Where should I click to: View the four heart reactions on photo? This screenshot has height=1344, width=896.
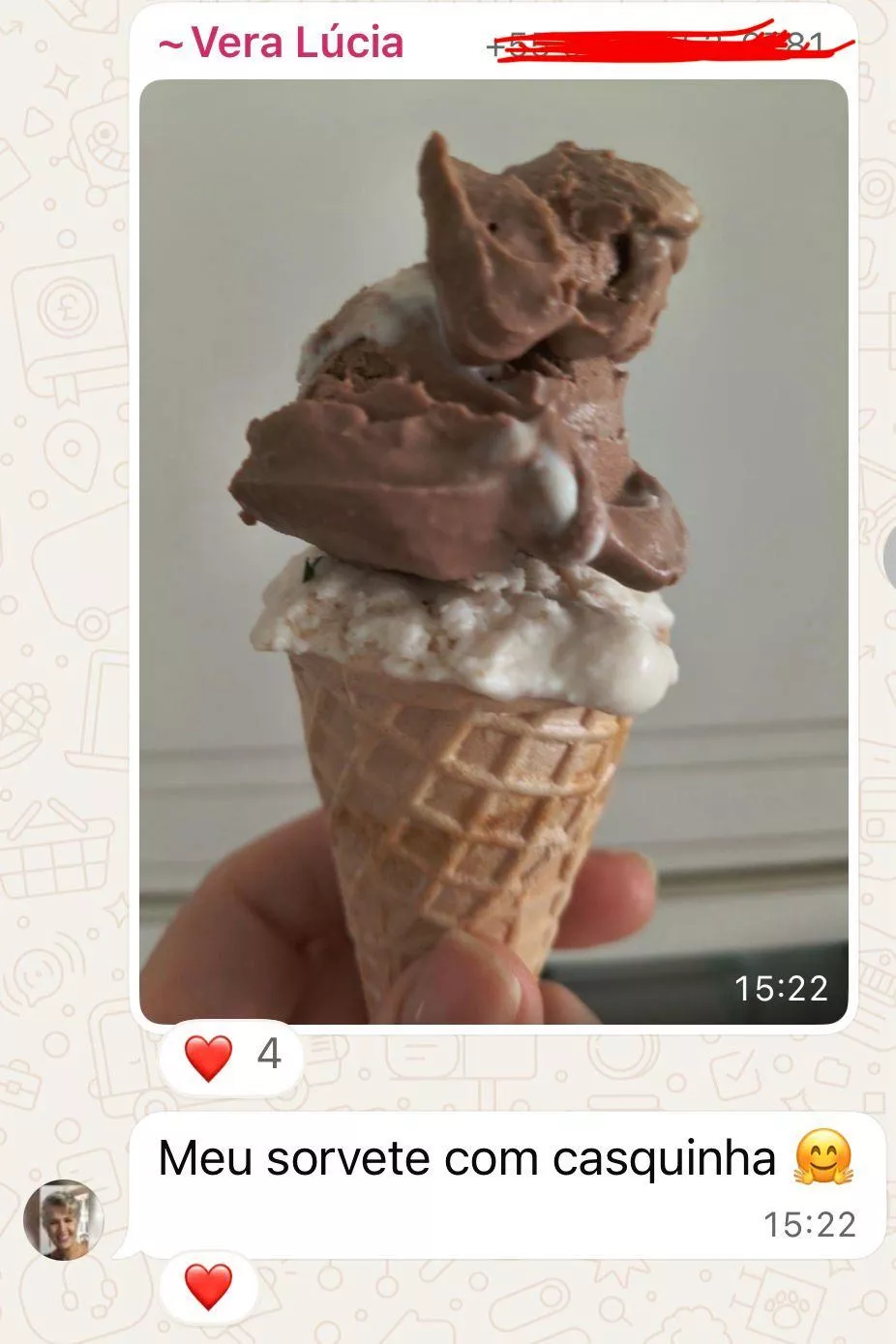232,1055
